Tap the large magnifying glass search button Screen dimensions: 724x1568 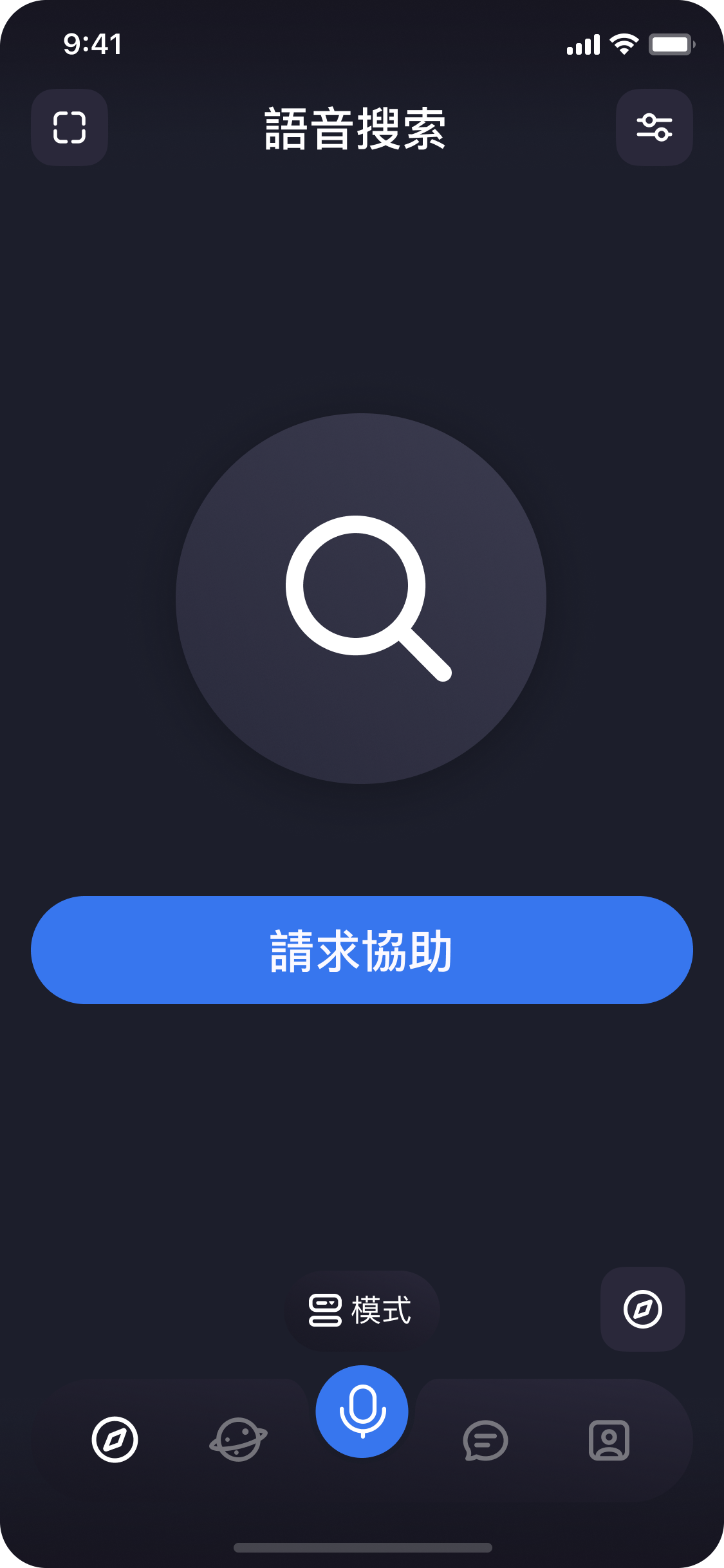(x=361, y=599)
